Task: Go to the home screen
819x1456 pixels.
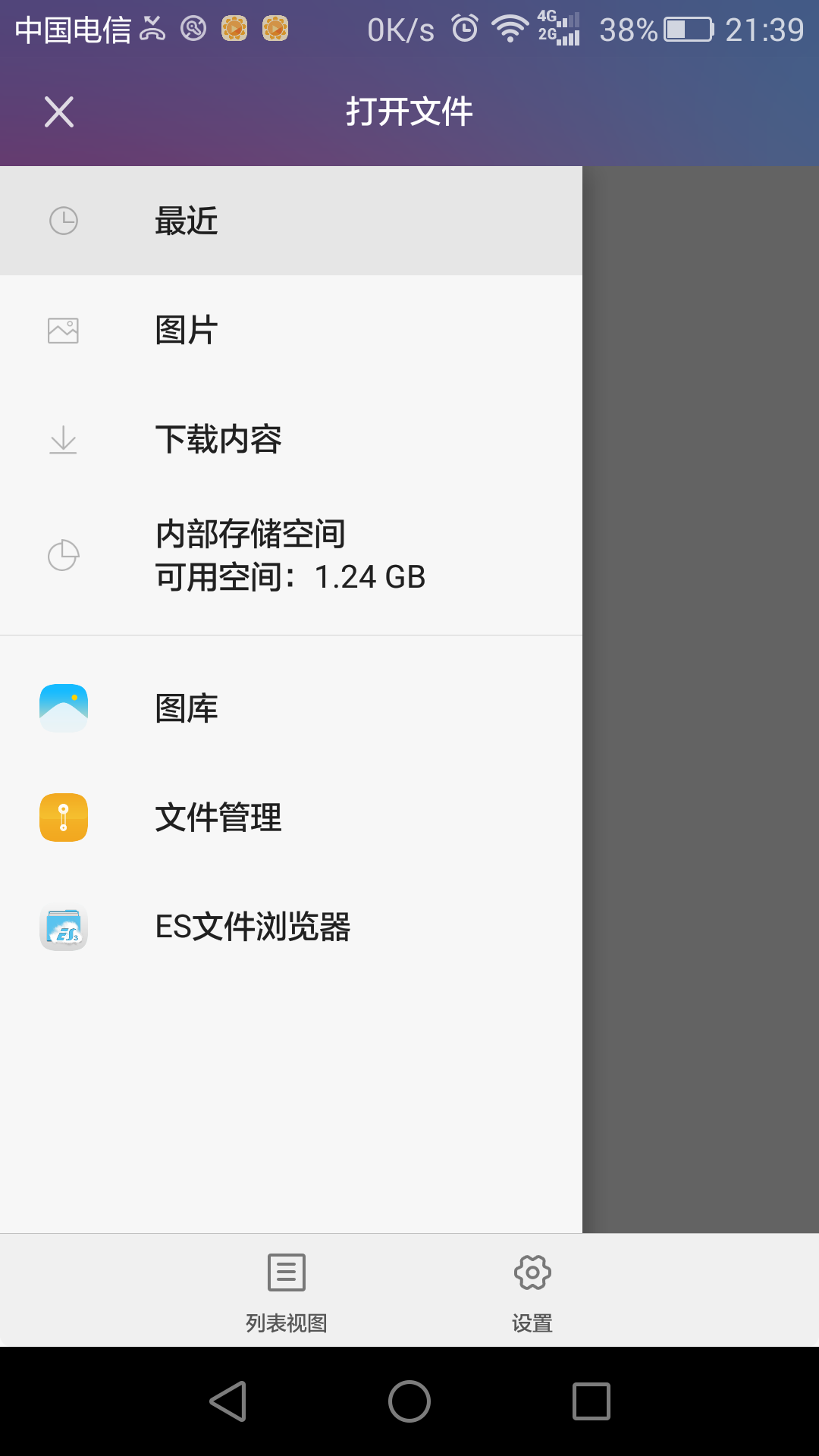Action: 409,1401
